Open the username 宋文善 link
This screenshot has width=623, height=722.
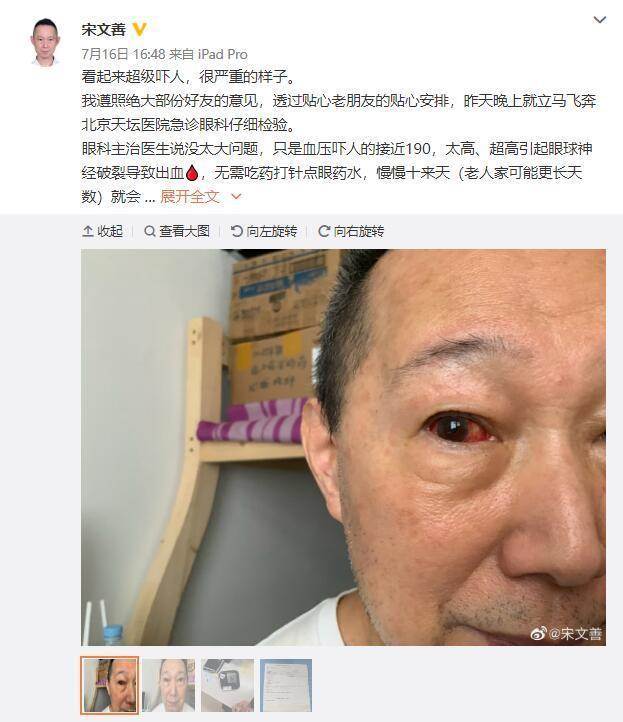104,29
